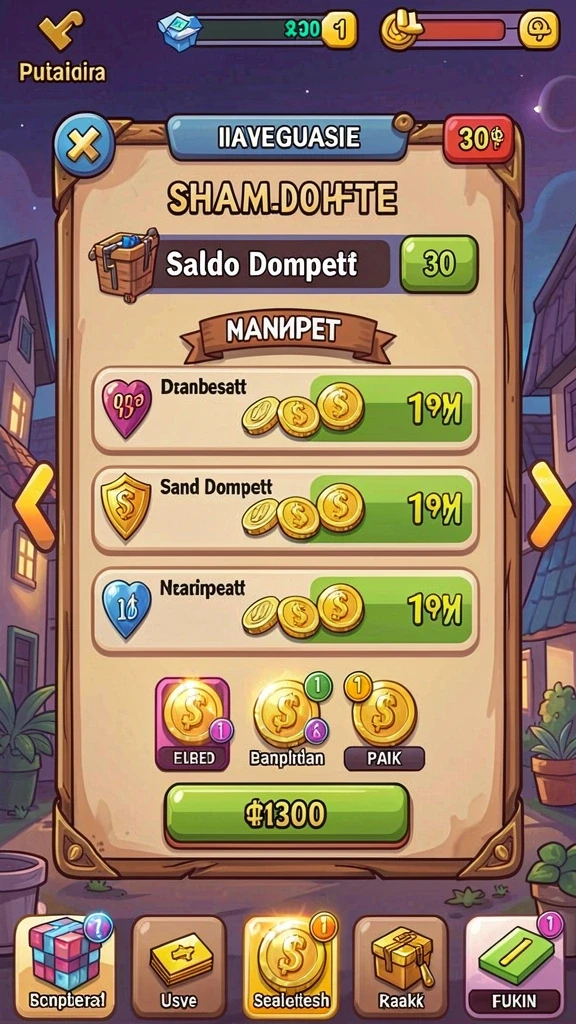Image resolution: width=576 pixels, height=1024 pixels.
Task: Add gems via the yellow 1 button
Action: [x=340, y=29]
